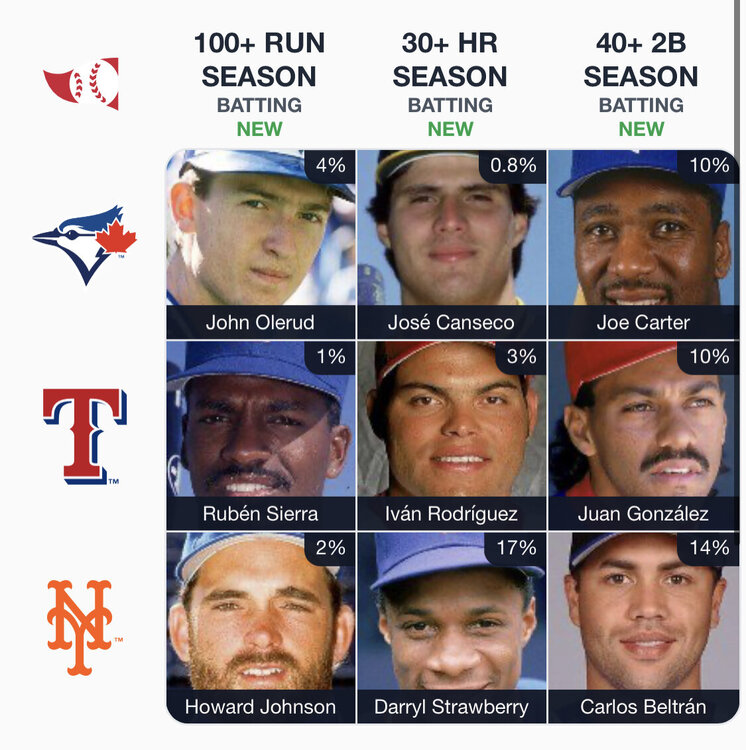The width and height of the screenshot is (746, 750).
Task: Tap the Joe Carter tile
Action: click(643, 244)
